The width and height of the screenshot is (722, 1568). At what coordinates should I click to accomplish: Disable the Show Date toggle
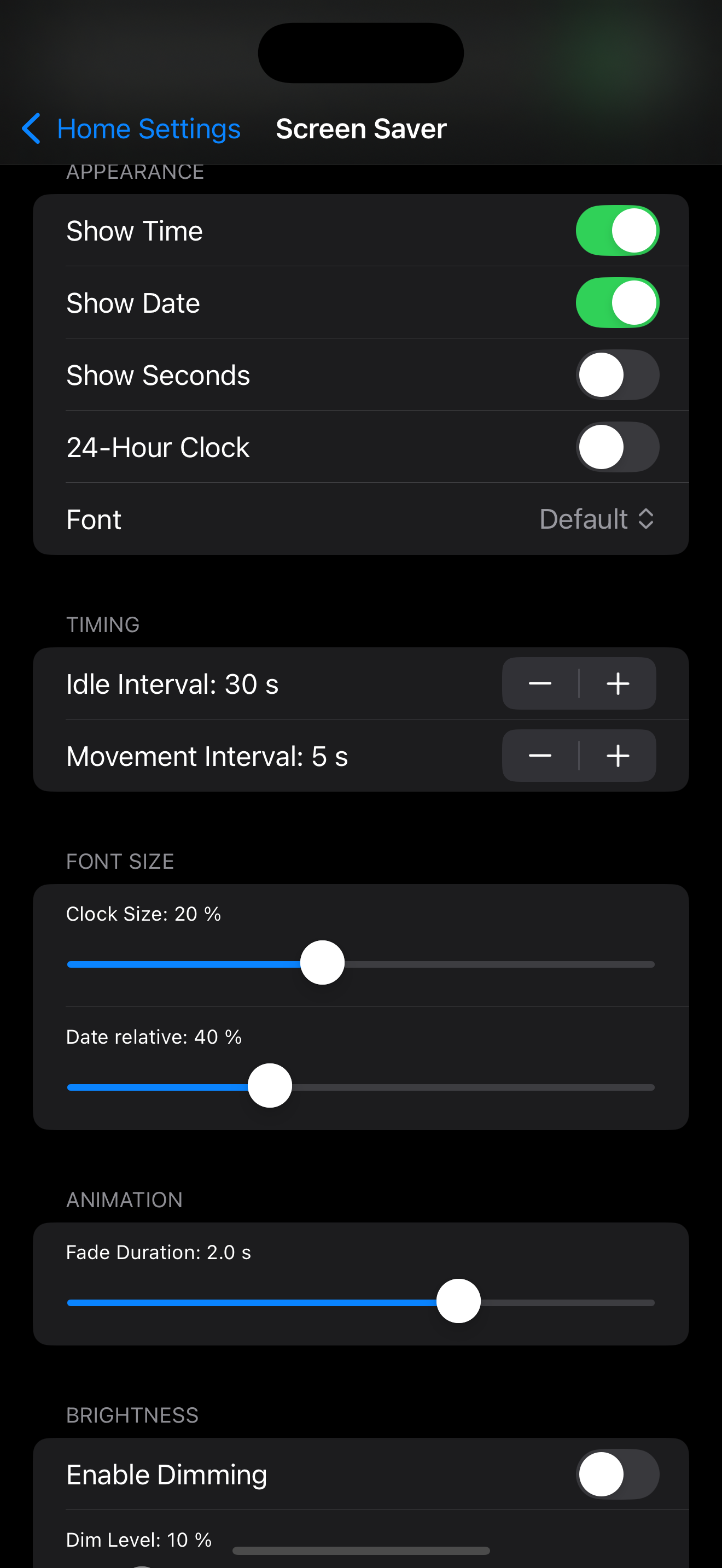tap(618, 302)
